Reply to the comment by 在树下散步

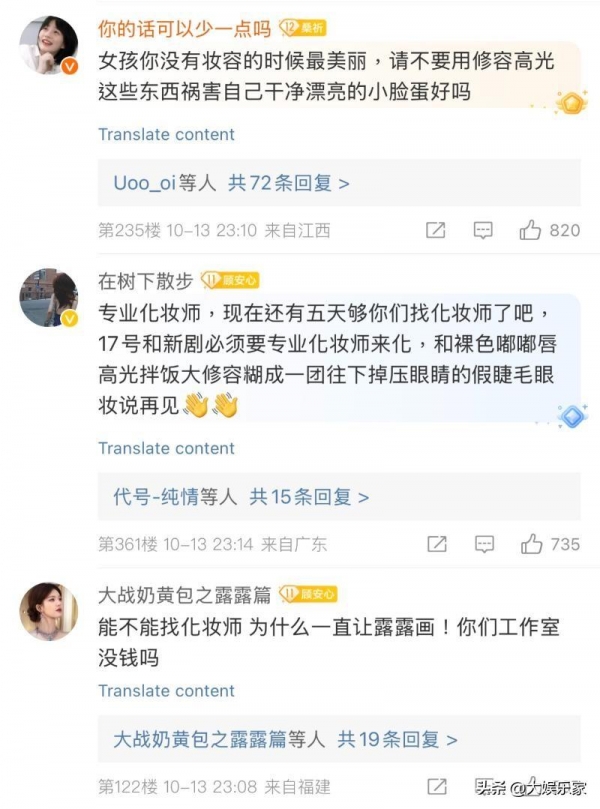[x=484, y=544]
